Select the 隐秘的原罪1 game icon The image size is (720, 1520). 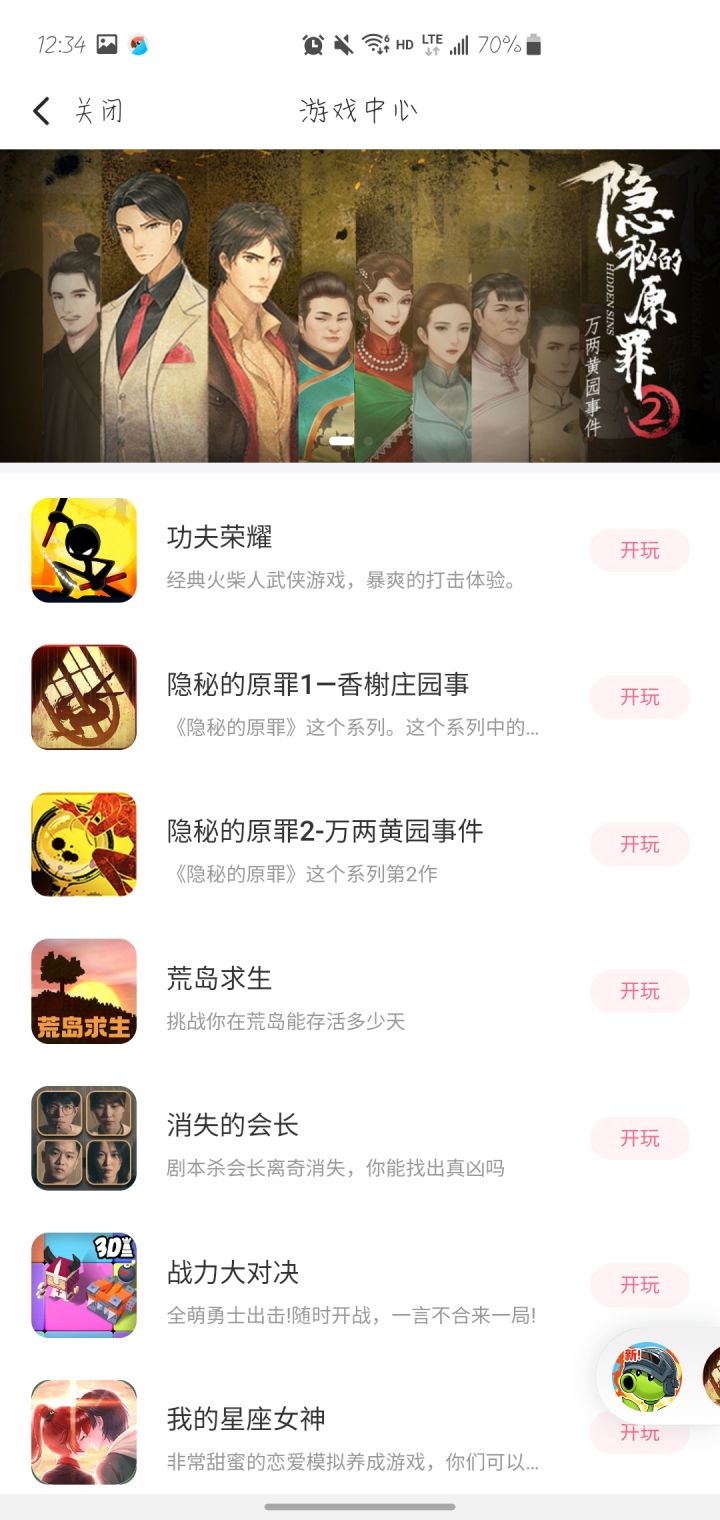point(83,696)
